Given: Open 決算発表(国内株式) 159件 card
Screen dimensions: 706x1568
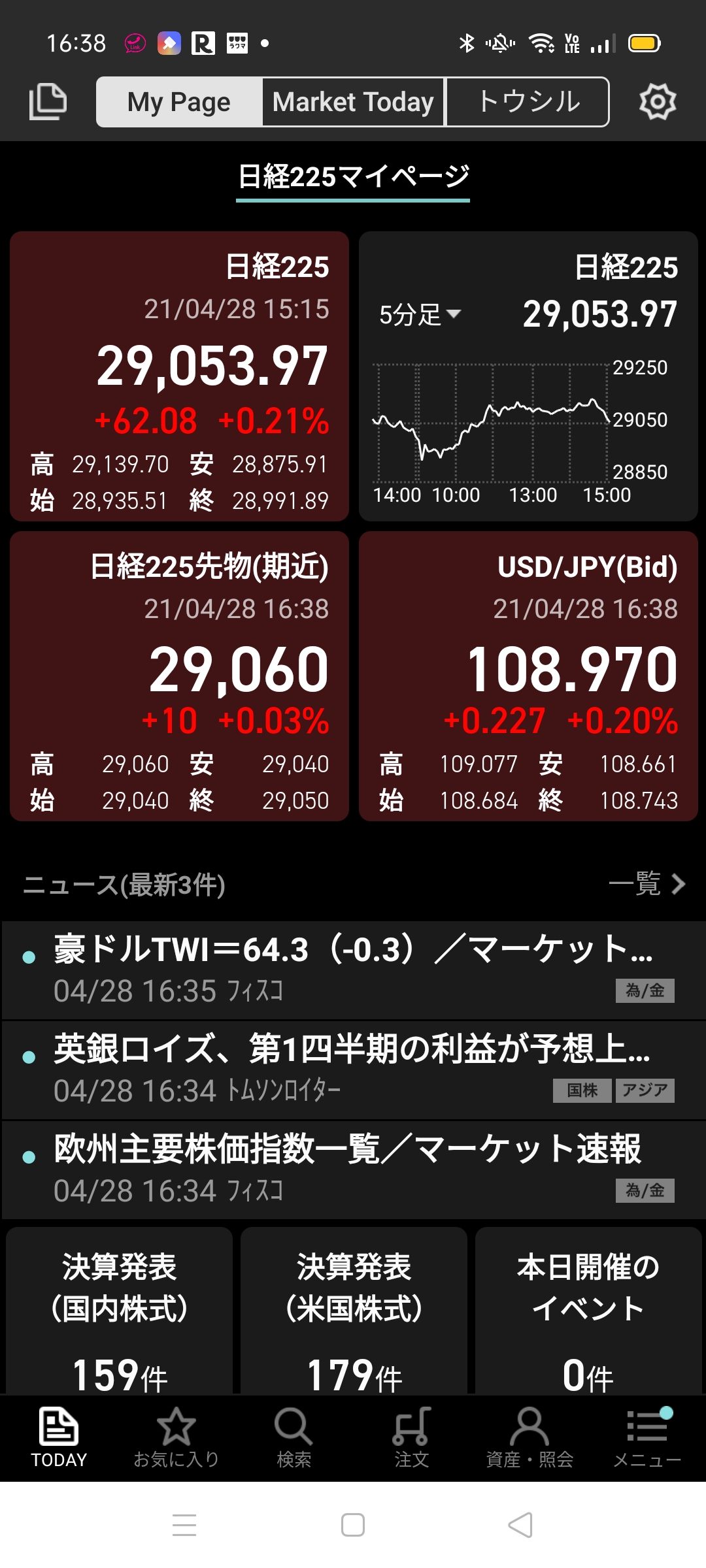Looking at the screenshot, I should coord(119,1313).
